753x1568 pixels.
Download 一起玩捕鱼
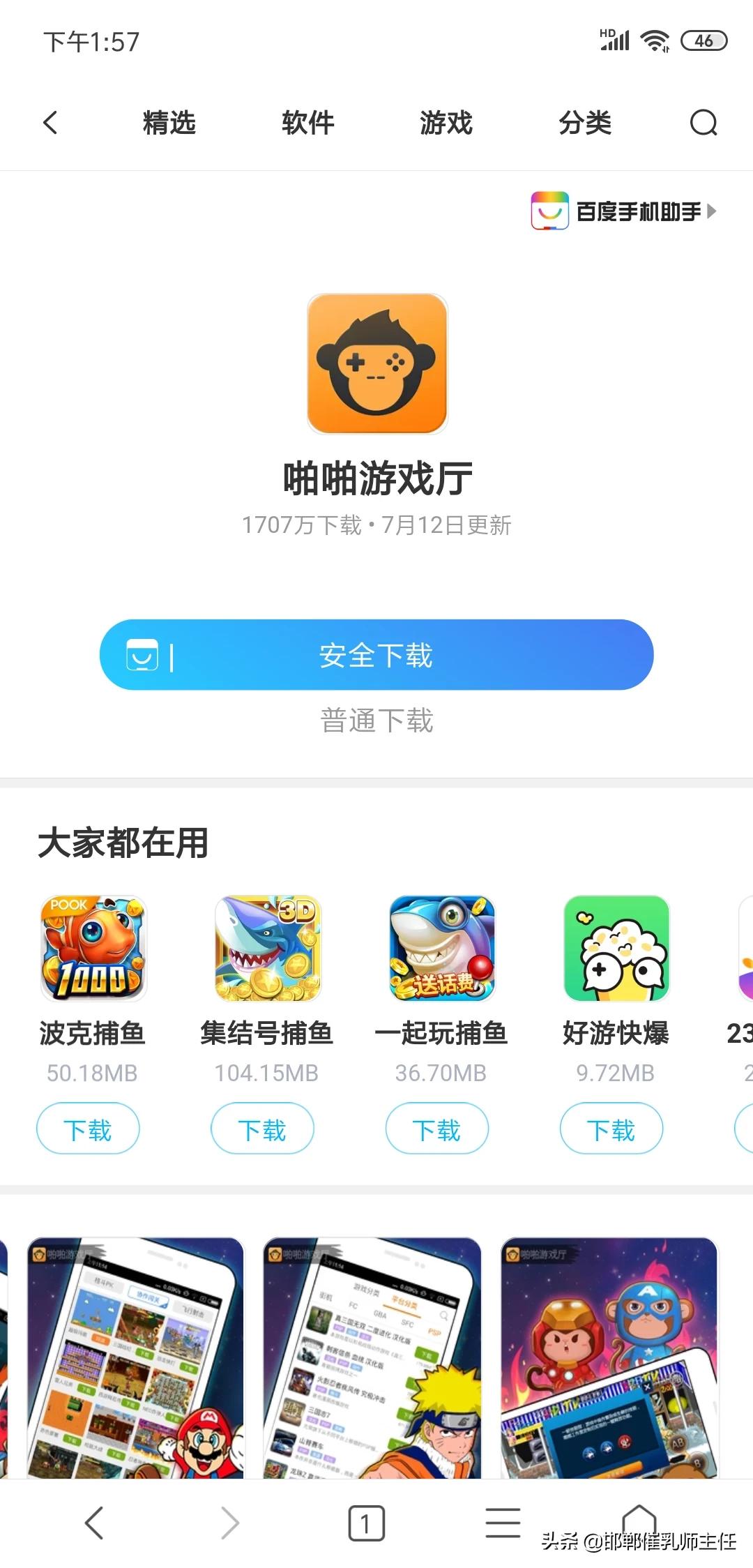pyautogui.click(x=436, y=1129)
